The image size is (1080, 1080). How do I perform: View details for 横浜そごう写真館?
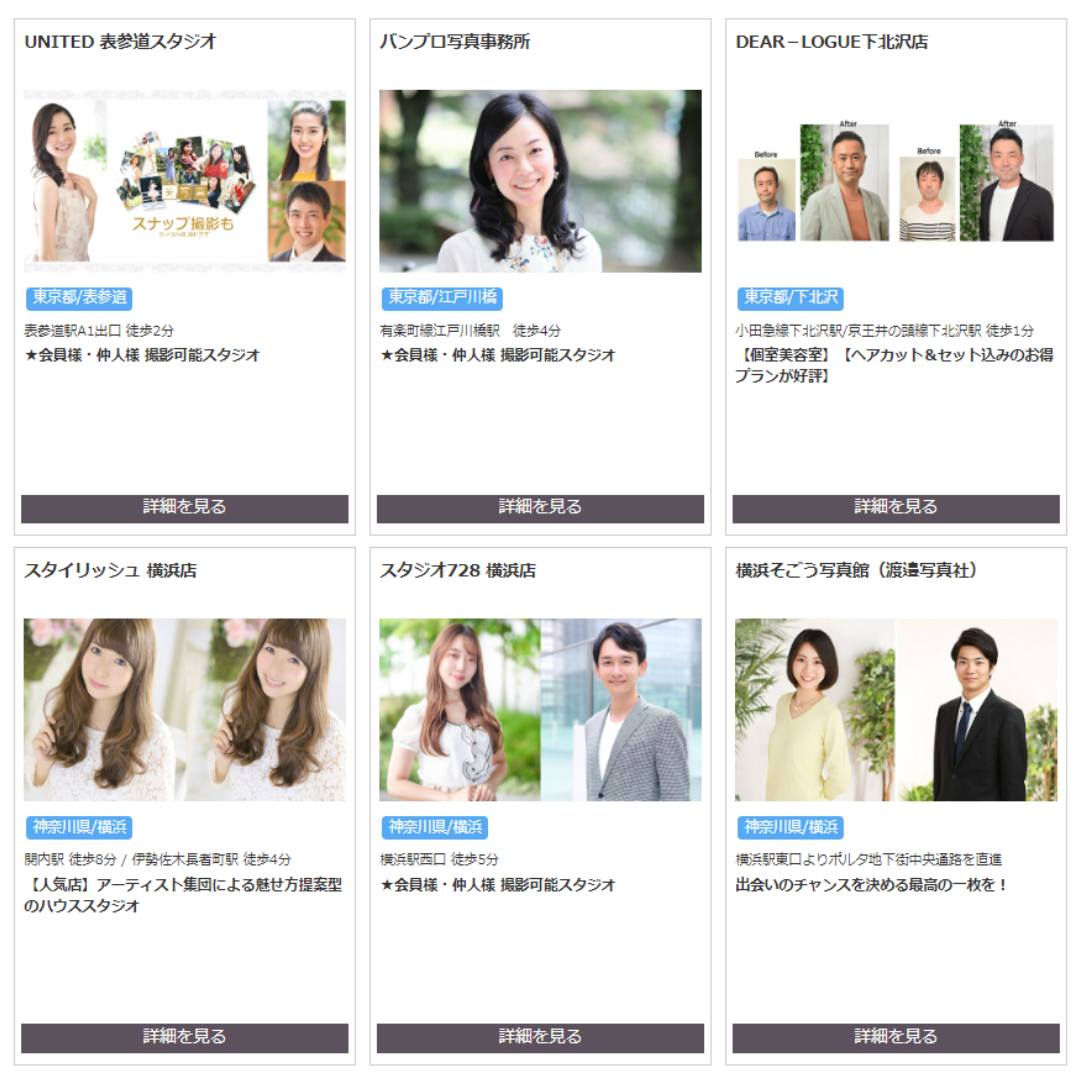[895, 1037]
